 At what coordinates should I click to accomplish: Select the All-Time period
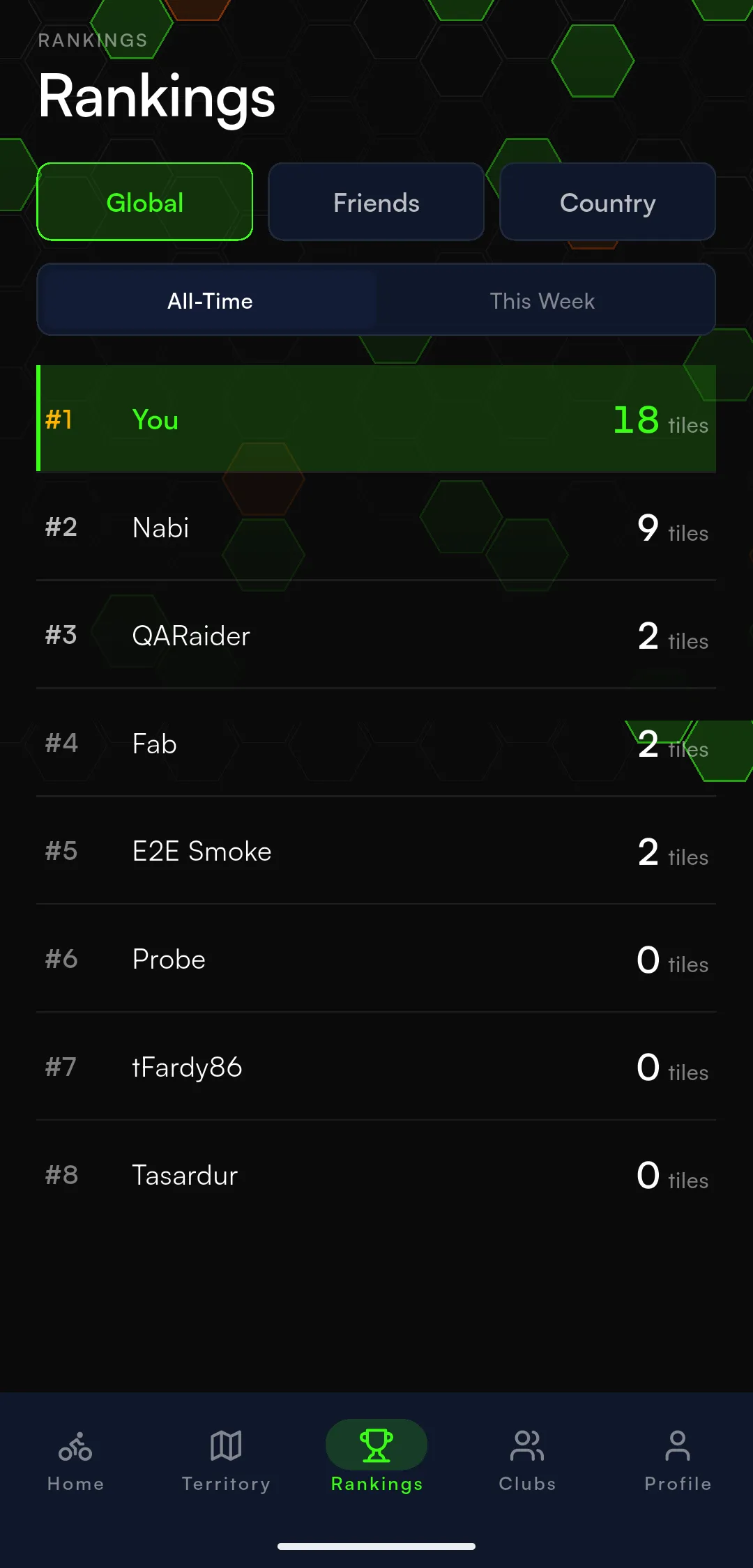[x=210, y=300]
